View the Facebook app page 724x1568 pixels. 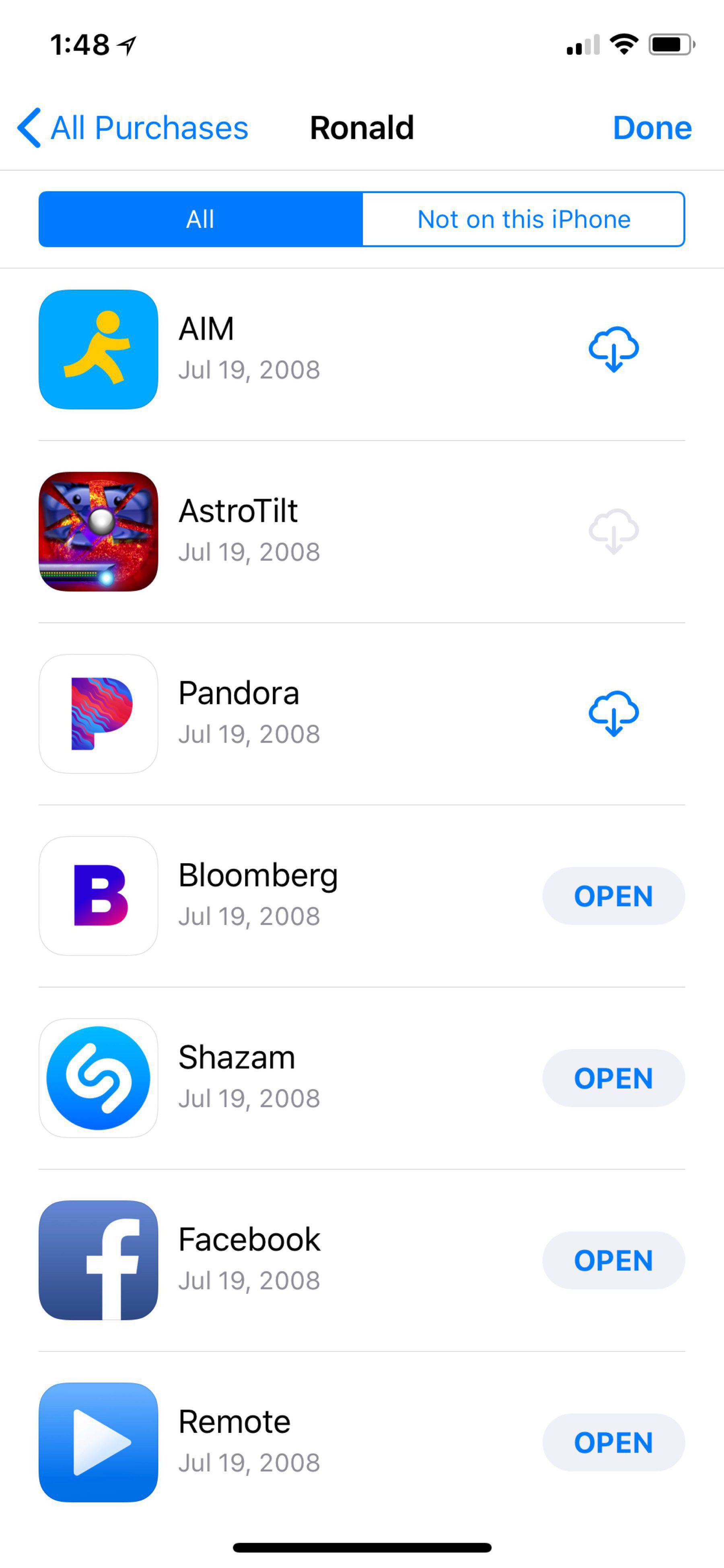coord(249,1260)
